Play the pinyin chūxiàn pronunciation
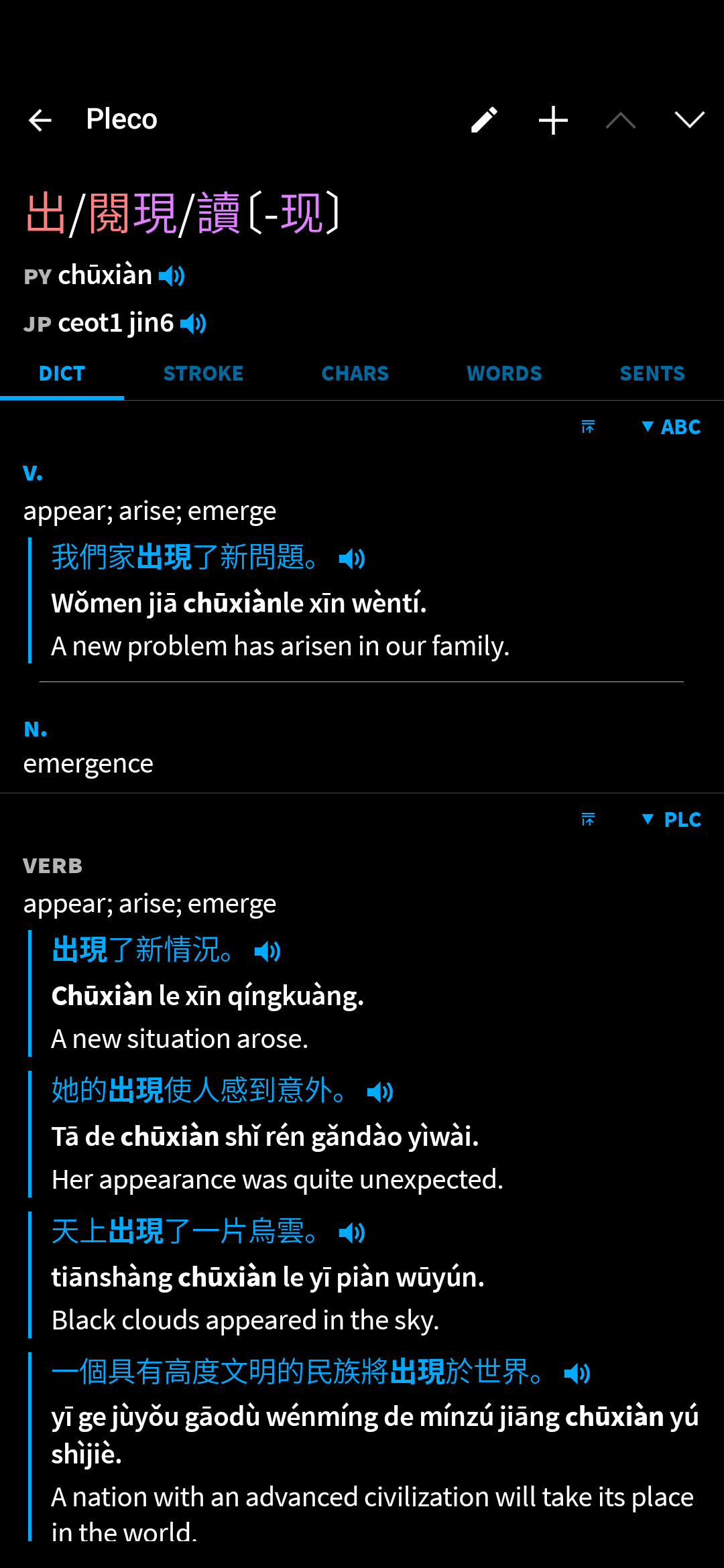The height and width of the screenshot is (1568, 724). coord(172,276)
